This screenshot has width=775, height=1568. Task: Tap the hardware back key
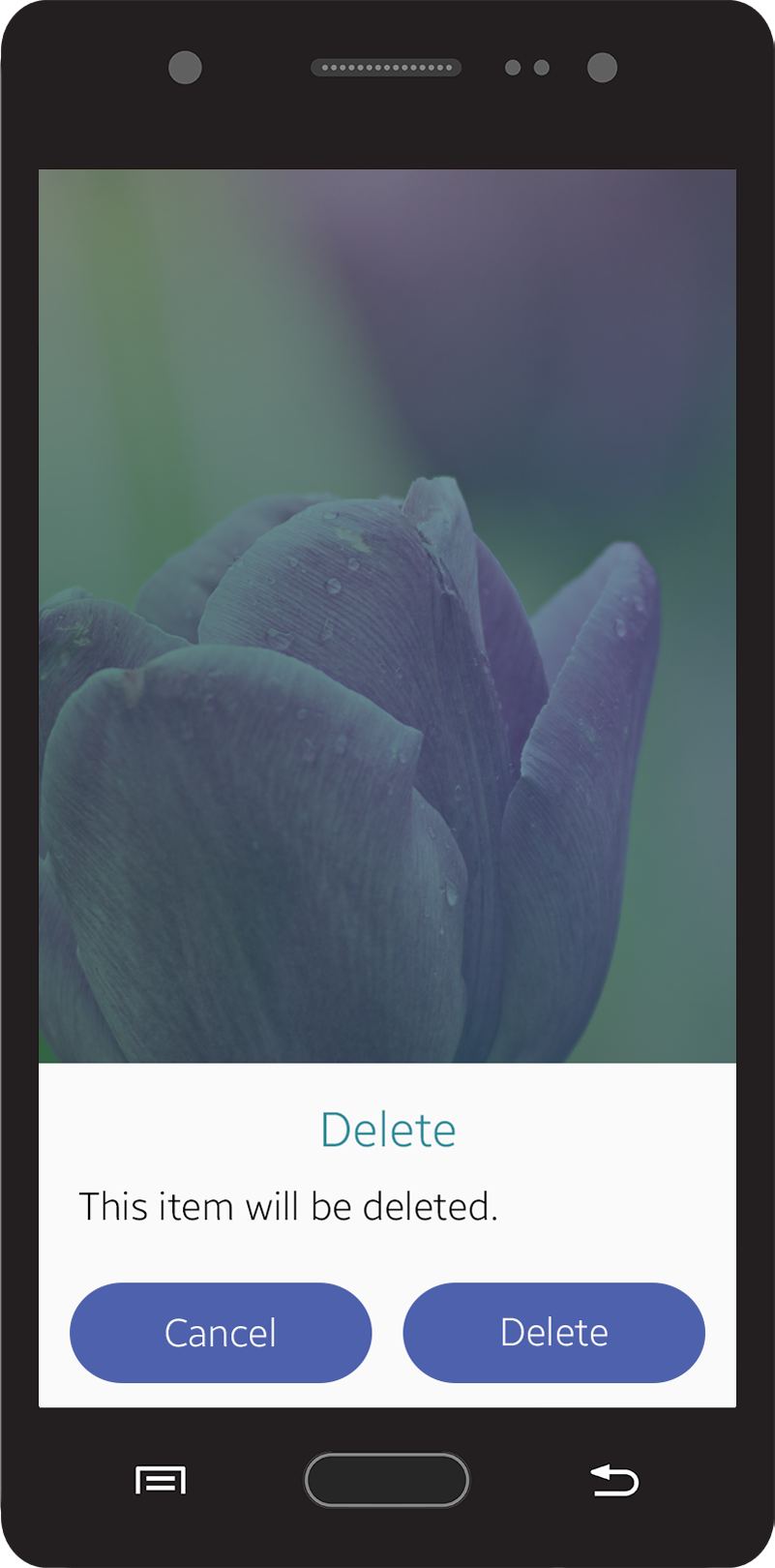[614, 1480]
